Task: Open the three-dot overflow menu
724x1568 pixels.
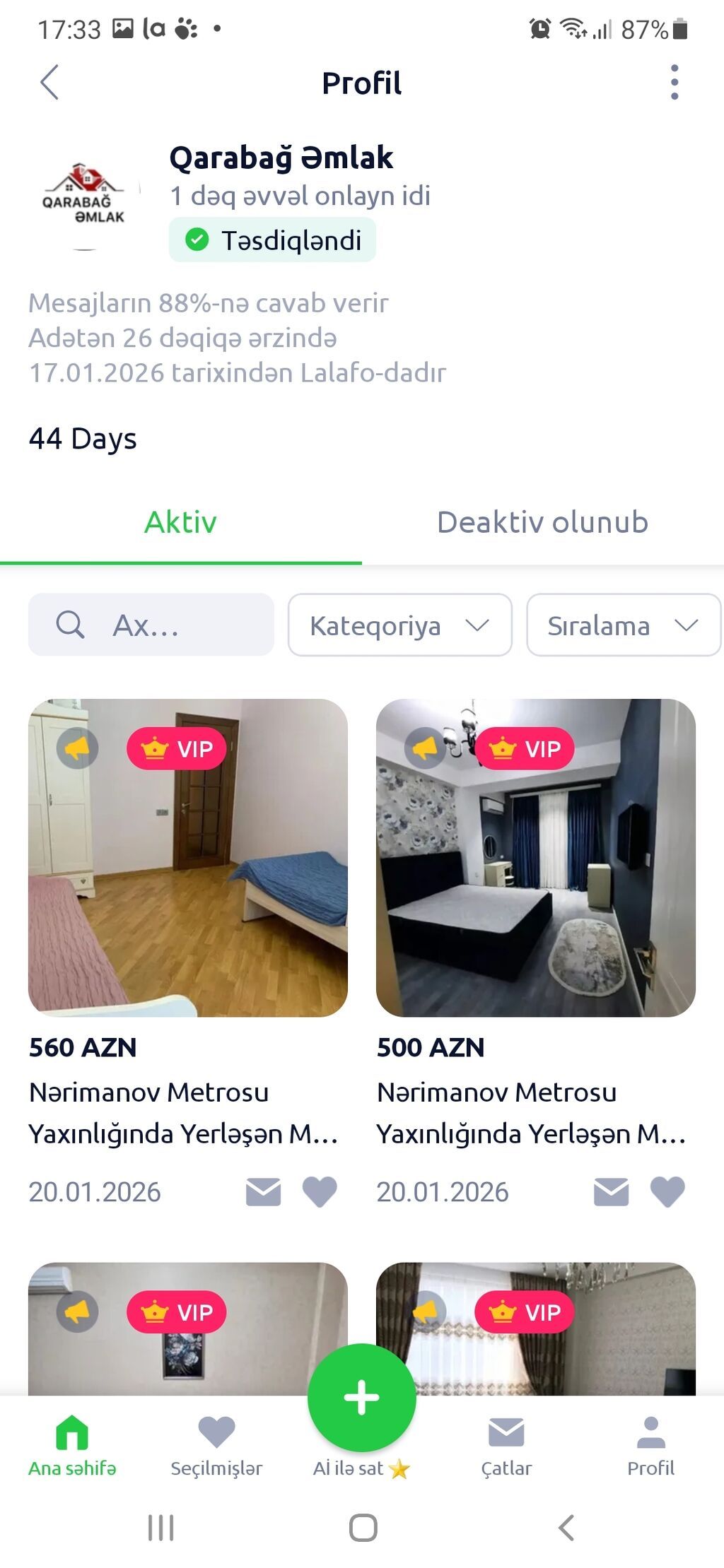Action: point(675,83)
